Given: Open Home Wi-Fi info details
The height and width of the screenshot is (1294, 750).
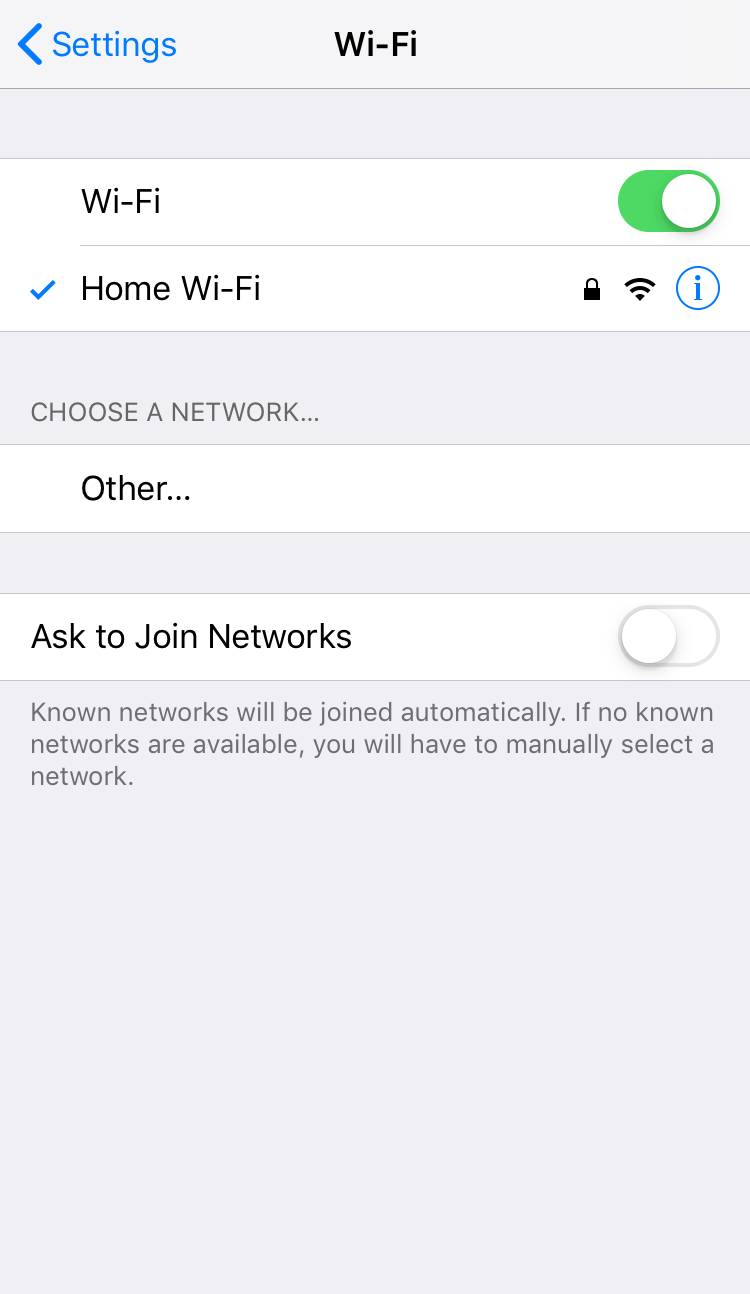Looking at the screenshot, I should tap(698, 289).
